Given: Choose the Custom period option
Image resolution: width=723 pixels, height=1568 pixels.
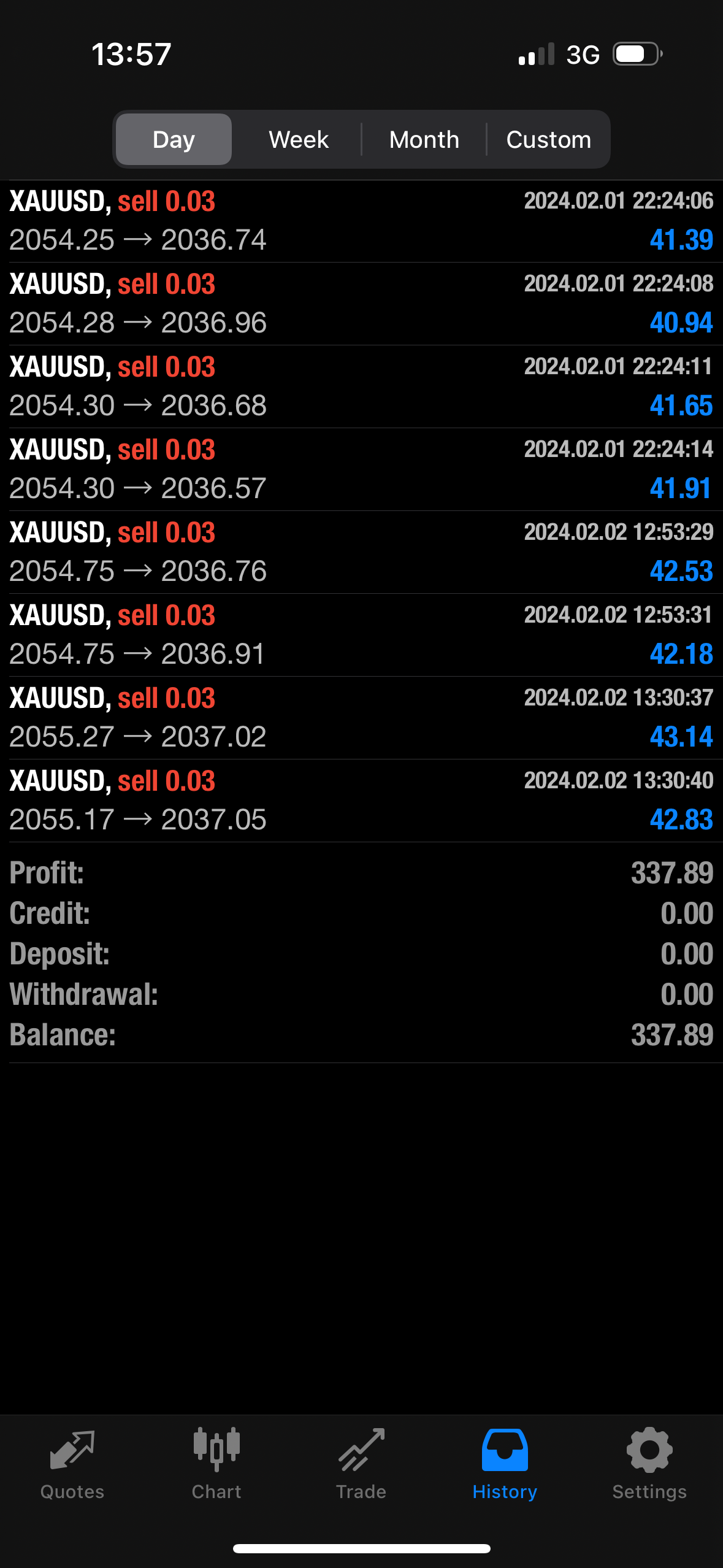Looking at the screenshot, I should (548, 139).
